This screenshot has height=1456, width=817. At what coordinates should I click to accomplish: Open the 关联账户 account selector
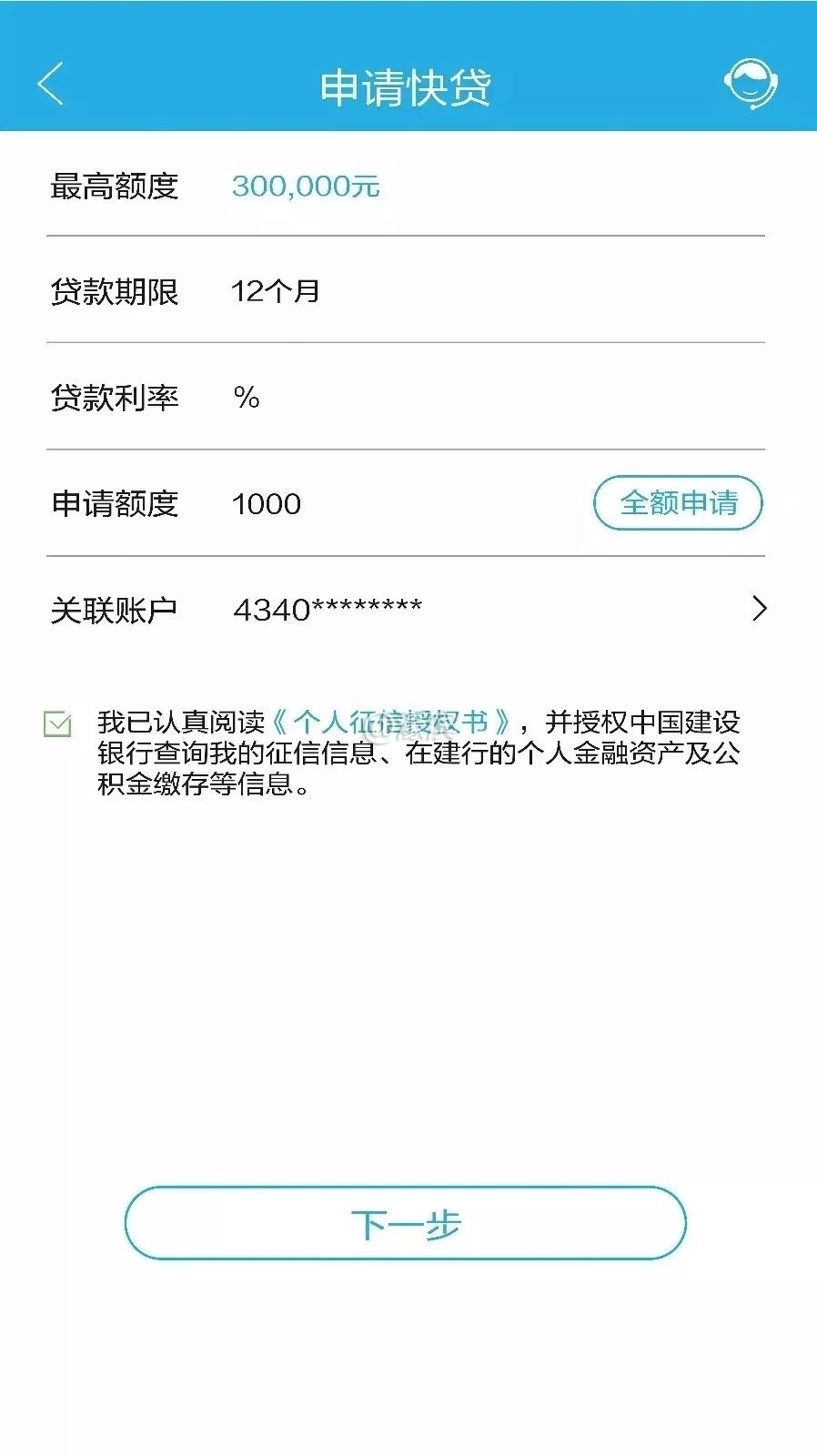pyautogui.click(x=759, y=609)
